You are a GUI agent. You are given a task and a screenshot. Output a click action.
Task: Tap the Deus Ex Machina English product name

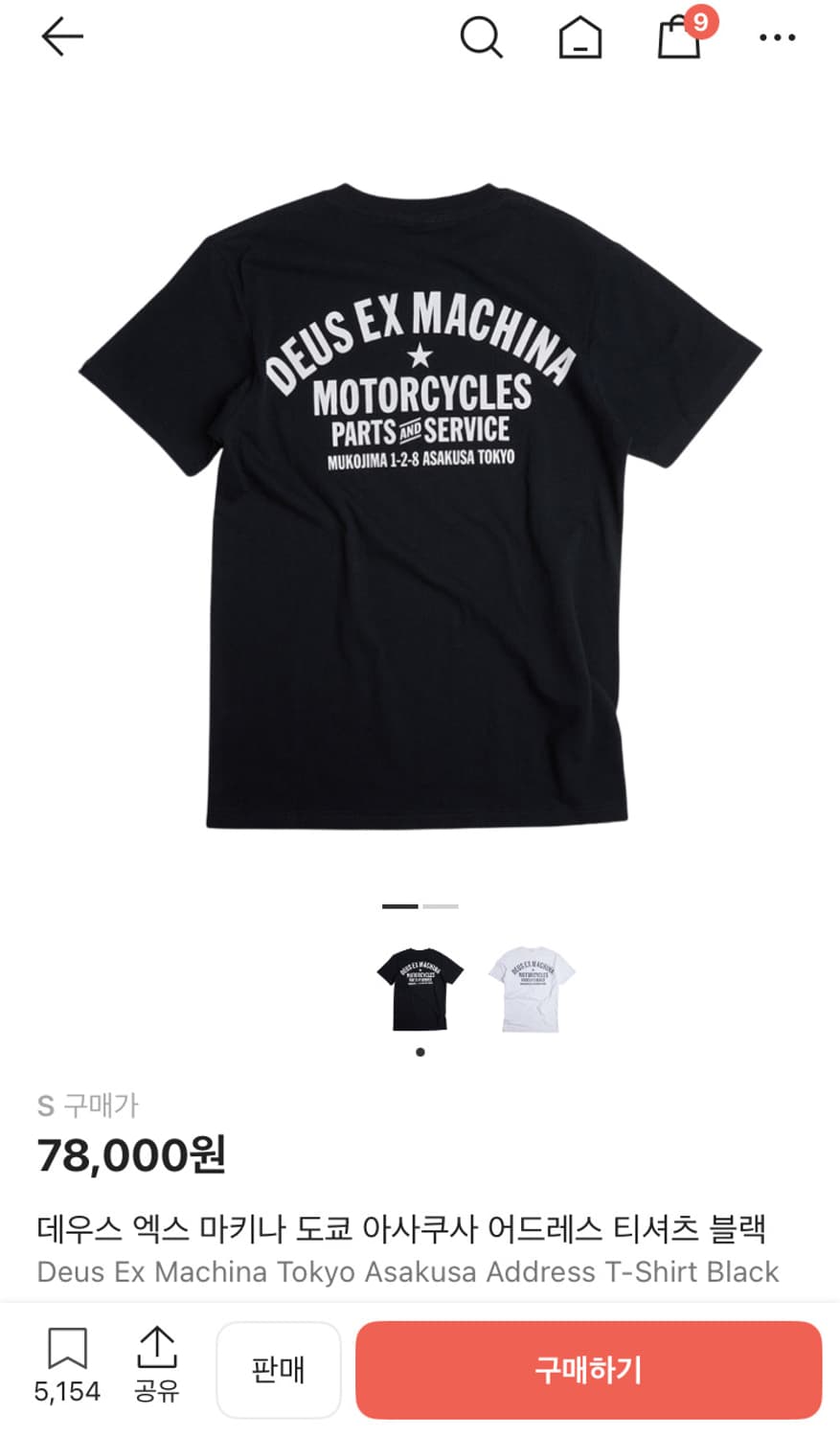point(407,1272)
